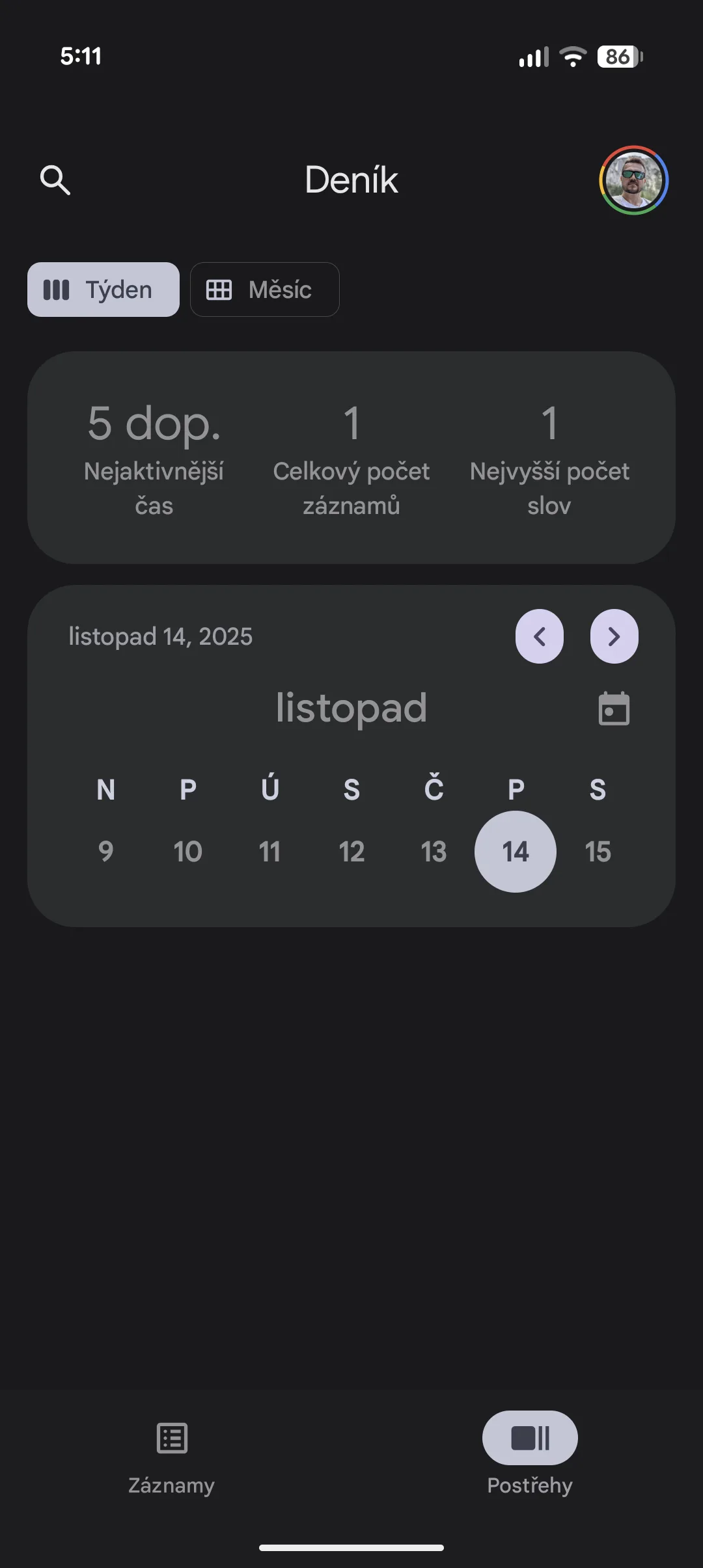703x1568 pixels.
Task: Select day 10 in the calendar
Action: (187, 852)
